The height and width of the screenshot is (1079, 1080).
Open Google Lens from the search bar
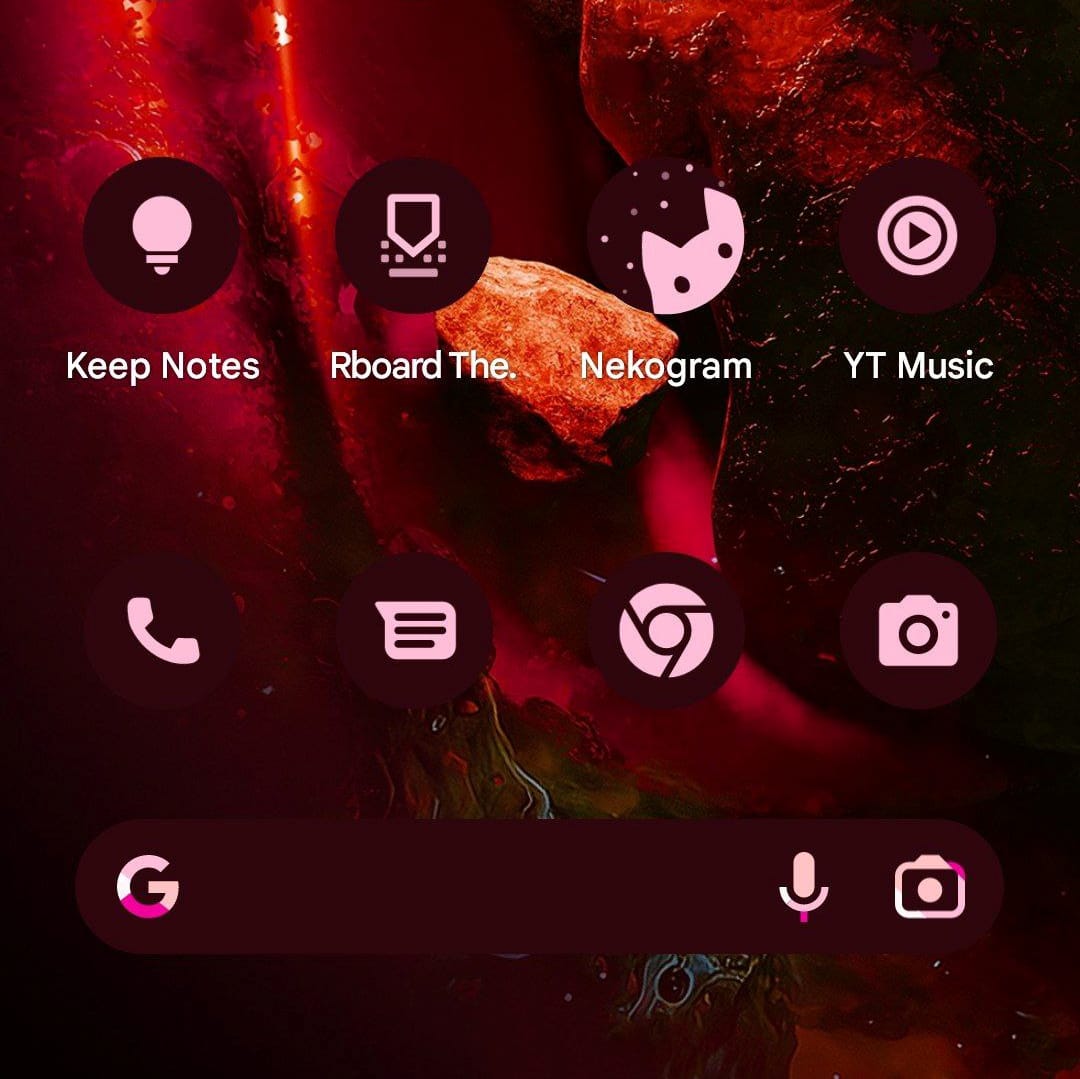(930, 887)
